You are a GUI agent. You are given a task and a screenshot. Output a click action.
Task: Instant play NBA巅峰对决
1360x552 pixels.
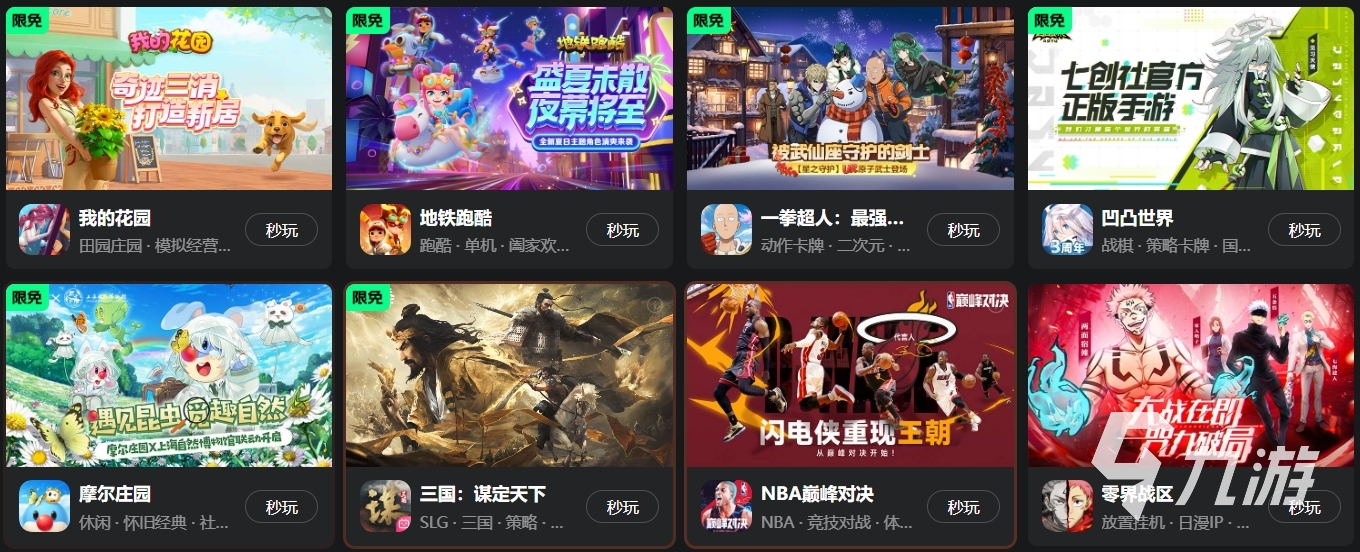(x=963, y=507)
